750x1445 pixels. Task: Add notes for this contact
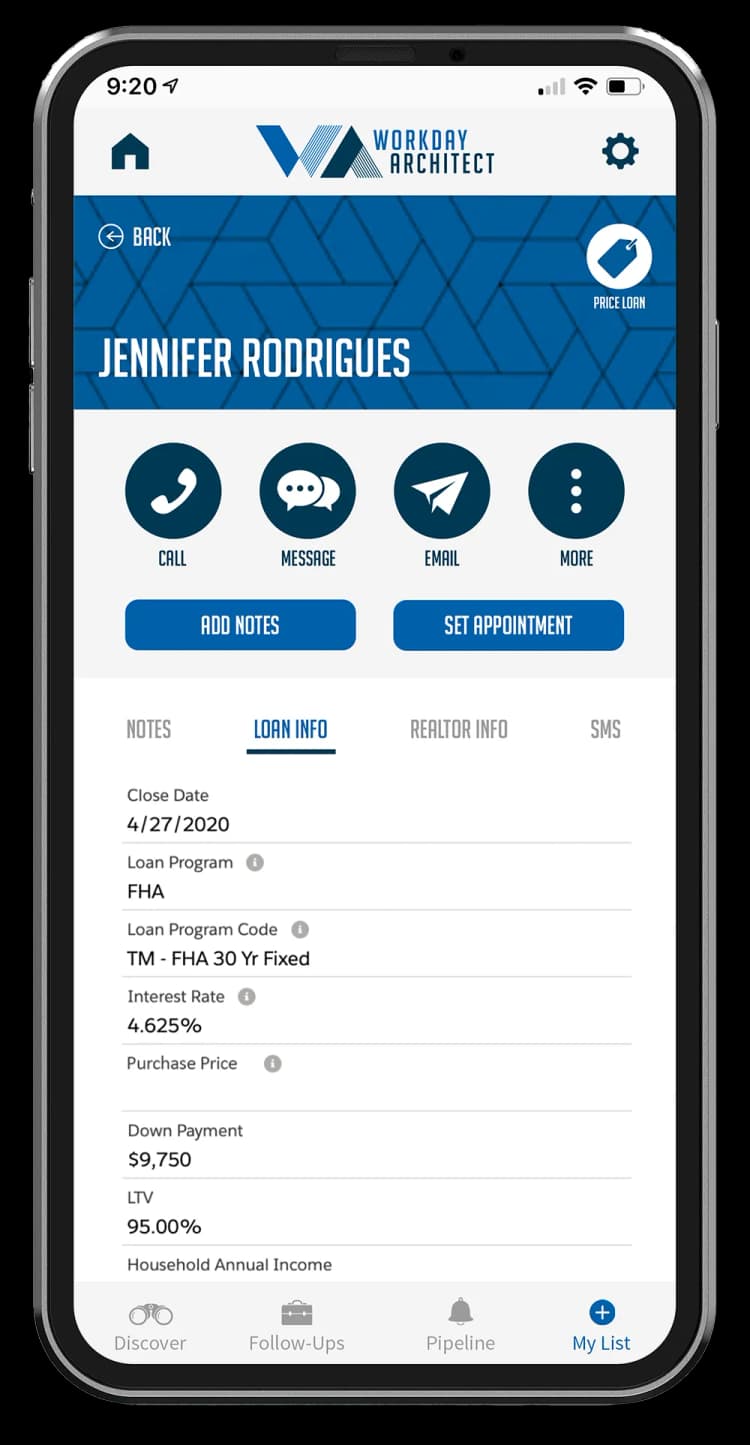[x=240, y=625]
